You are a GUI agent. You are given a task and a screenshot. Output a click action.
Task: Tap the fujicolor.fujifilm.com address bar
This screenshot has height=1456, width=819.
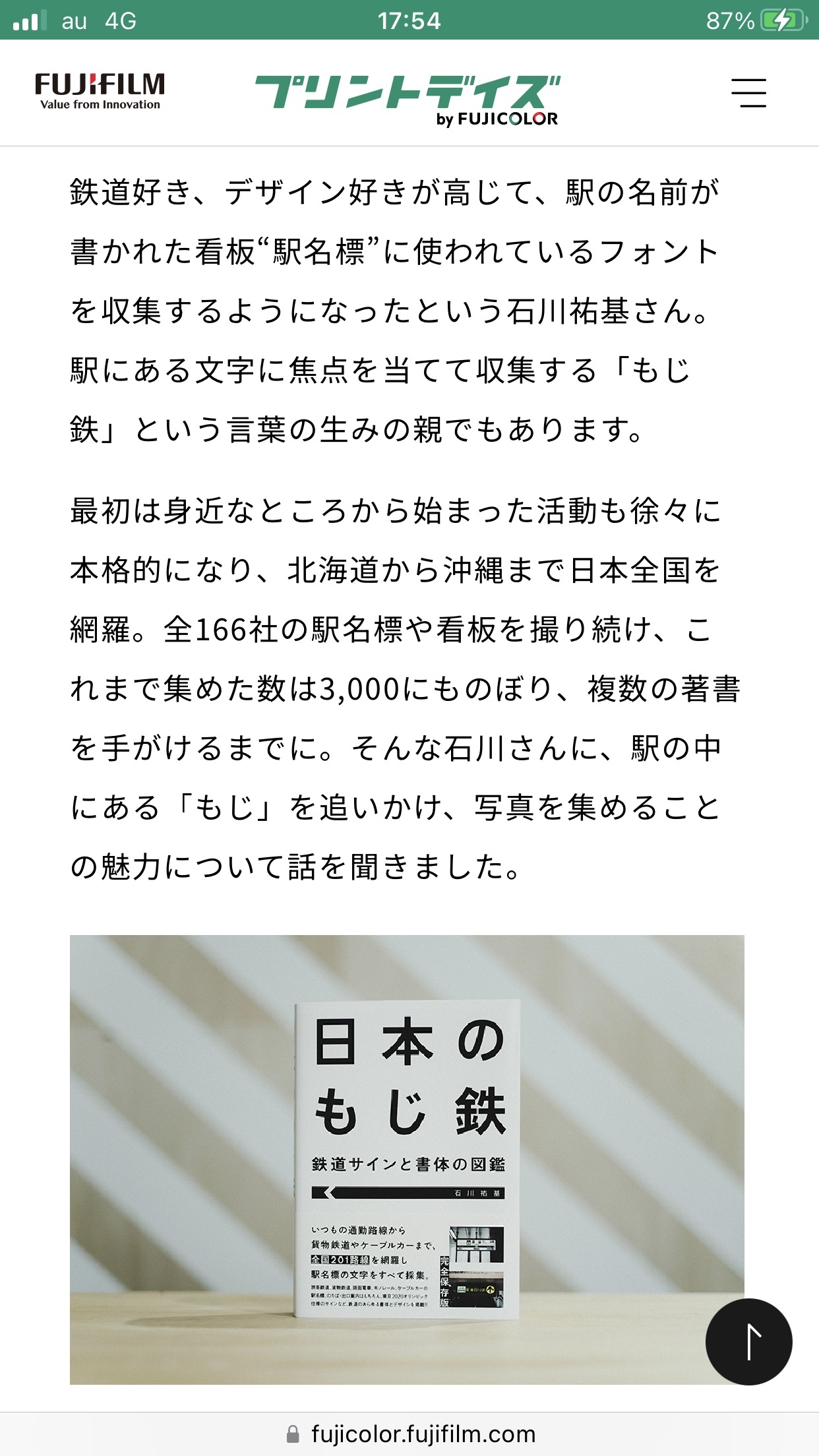409,1434
